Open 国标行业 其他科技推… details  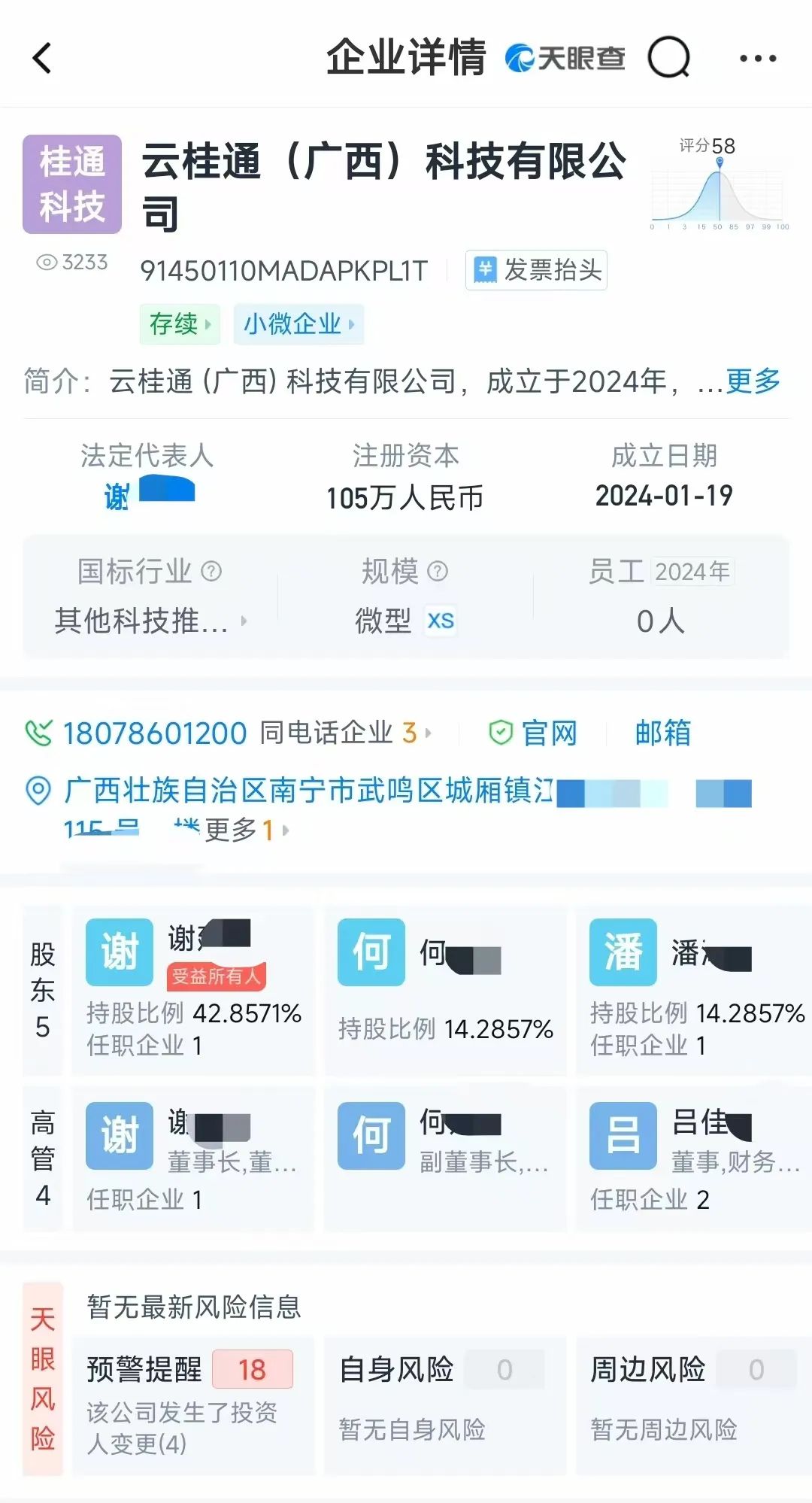click(x=150, y=621)
